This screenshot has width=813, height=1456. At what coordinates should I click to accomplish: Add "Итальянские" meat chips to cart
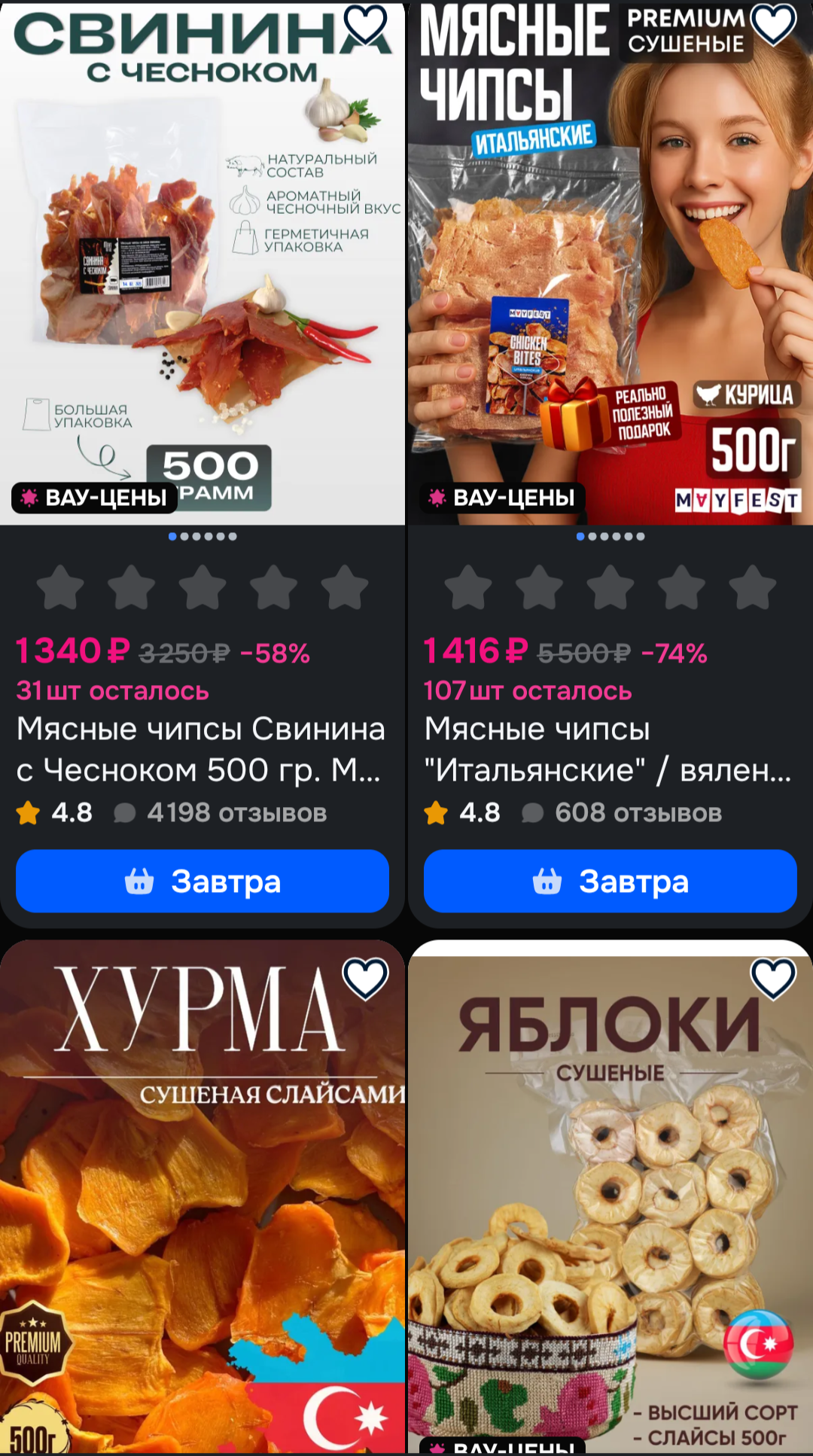click(x=610, y=881)
